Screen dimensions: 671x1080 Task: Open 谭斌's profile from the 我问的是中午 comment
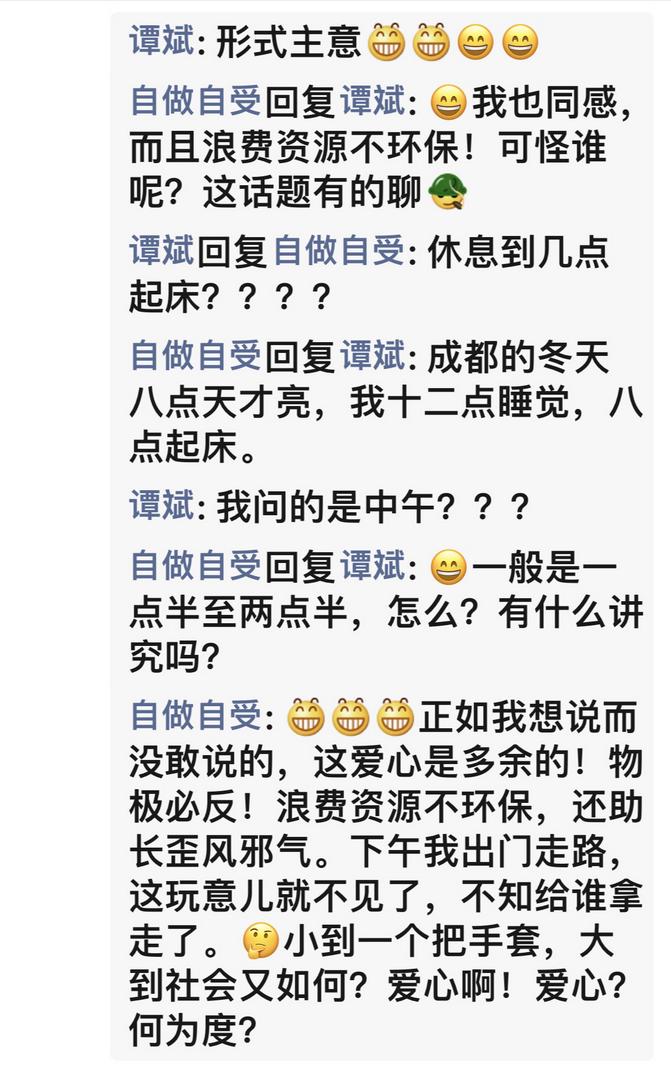161,506
